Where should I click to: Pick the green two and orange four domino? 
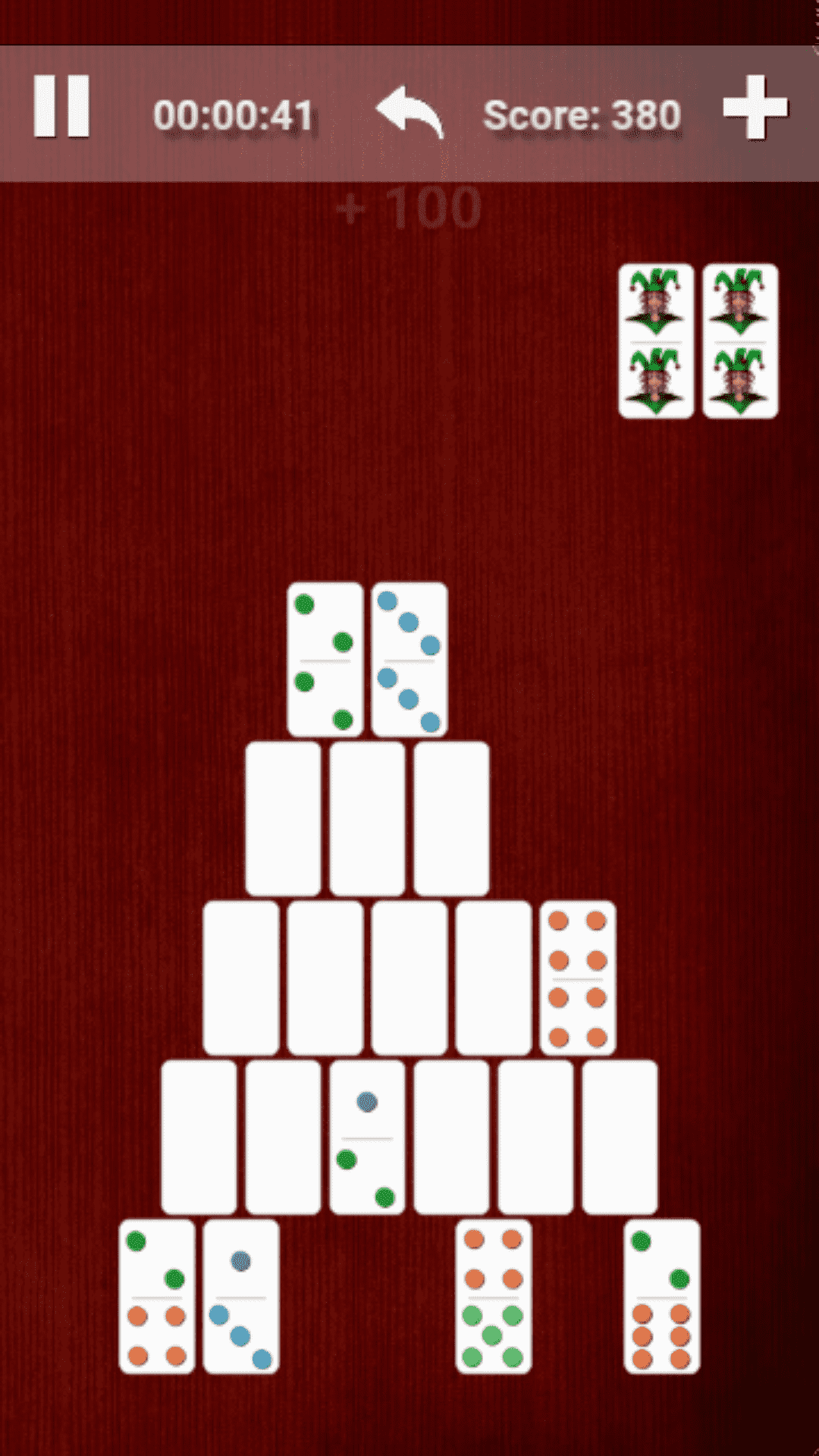click(157, 1296)
